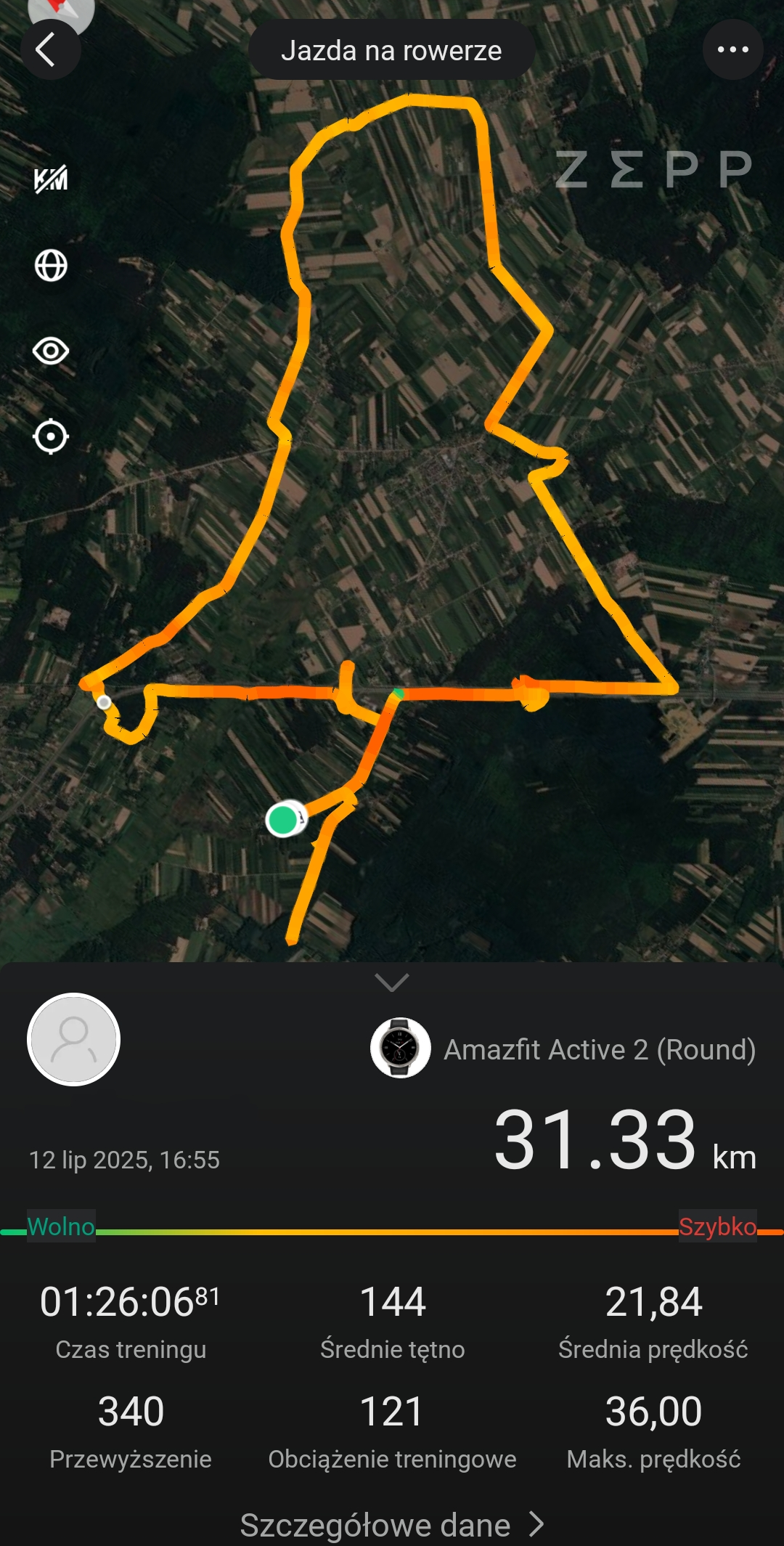Toggle the KM distance markers on map
This screenshot has width=784, height=1546.
coord(51,179)
